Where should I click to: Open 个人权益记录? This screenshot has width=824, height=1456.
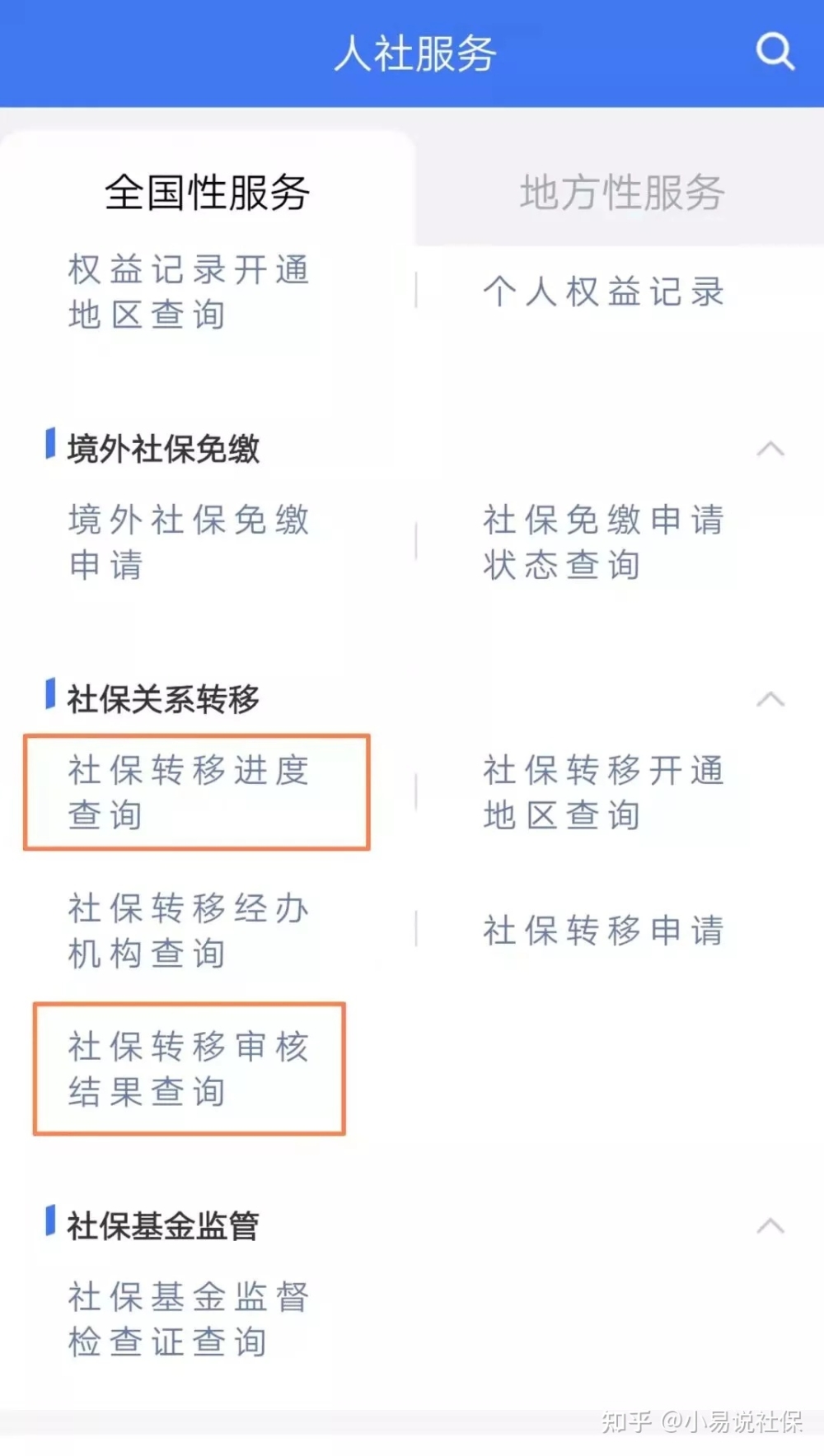603,292
